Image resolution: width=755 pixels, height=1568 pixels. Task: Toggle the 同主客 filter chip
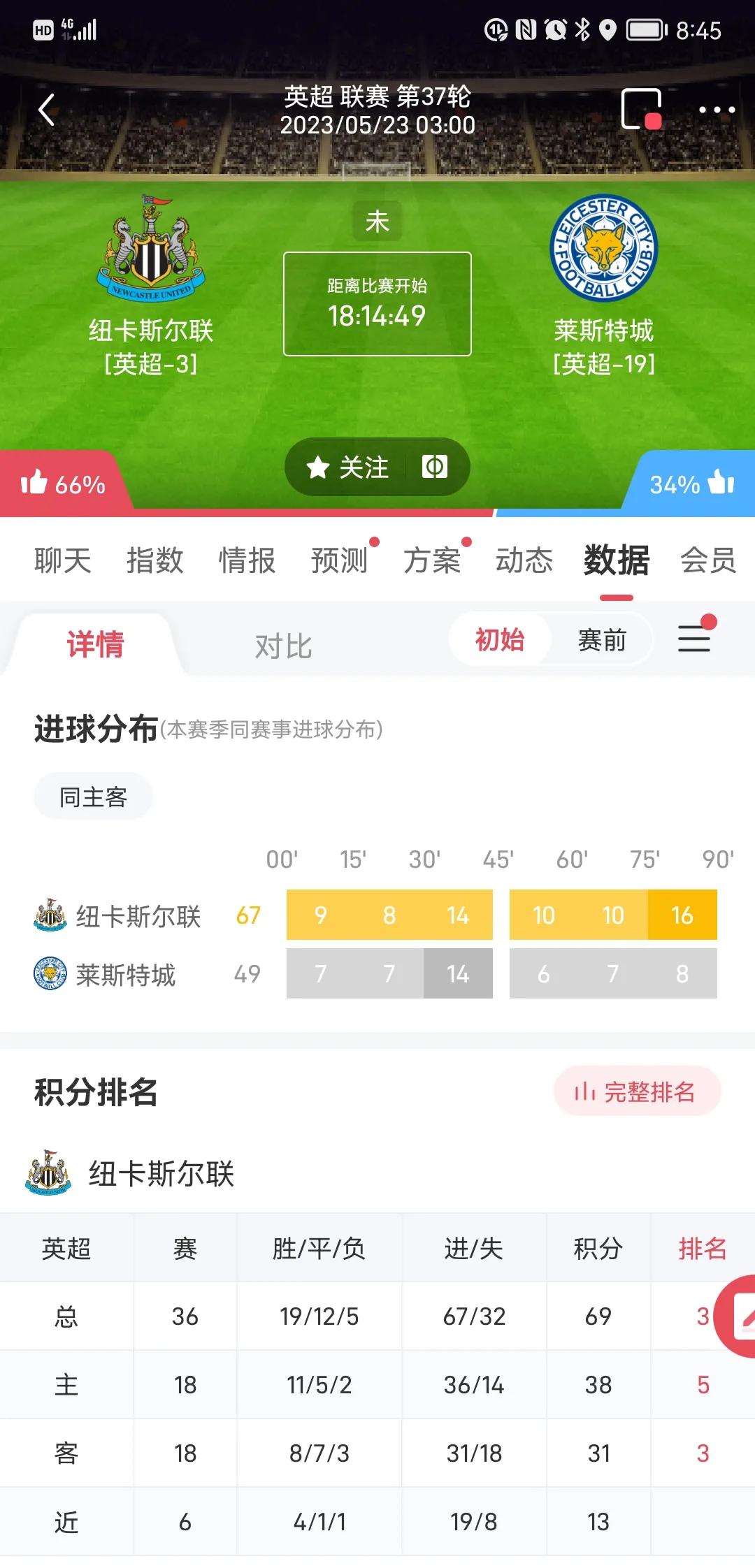tap(92, 796)
